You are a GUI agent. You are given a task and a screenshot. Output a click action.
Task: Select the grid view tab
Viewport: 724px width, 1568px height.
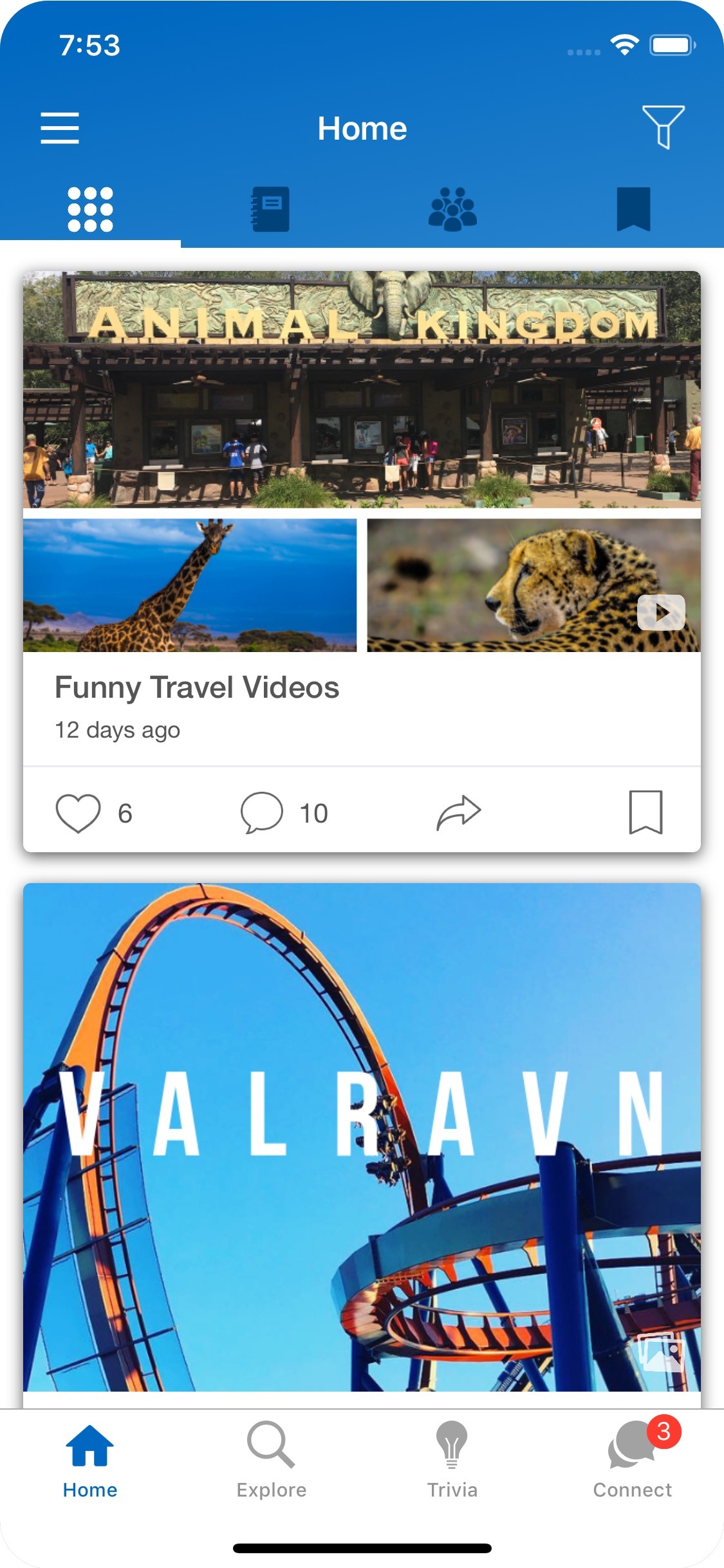click(x=90, y=209)
